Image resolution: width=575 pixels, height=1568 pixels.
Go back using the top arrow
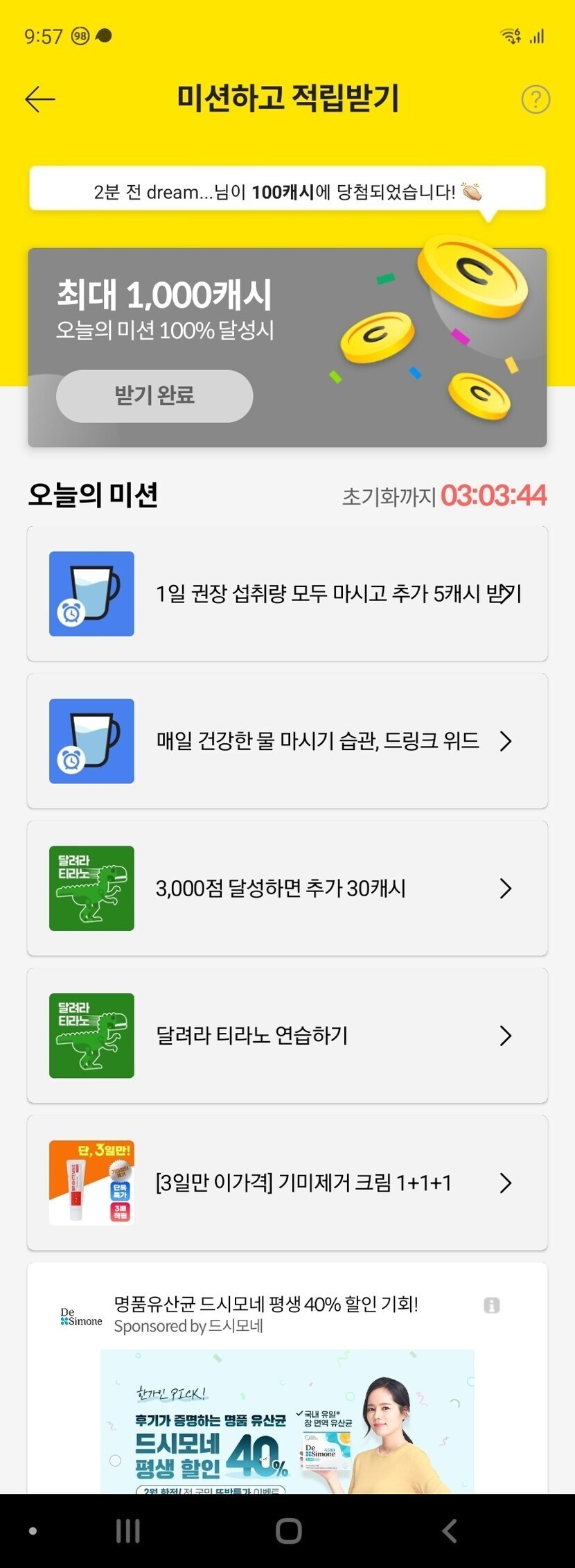click(40, 100)
